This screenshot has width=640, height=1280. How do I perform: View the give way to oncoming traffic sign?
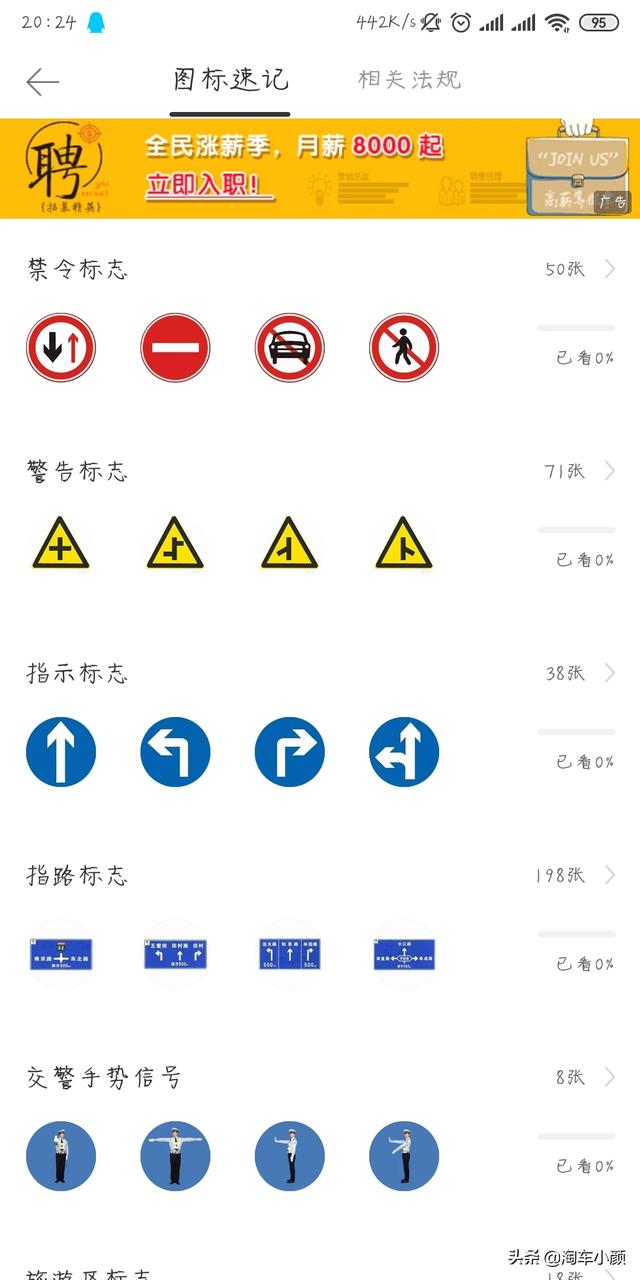coord(61,348)
